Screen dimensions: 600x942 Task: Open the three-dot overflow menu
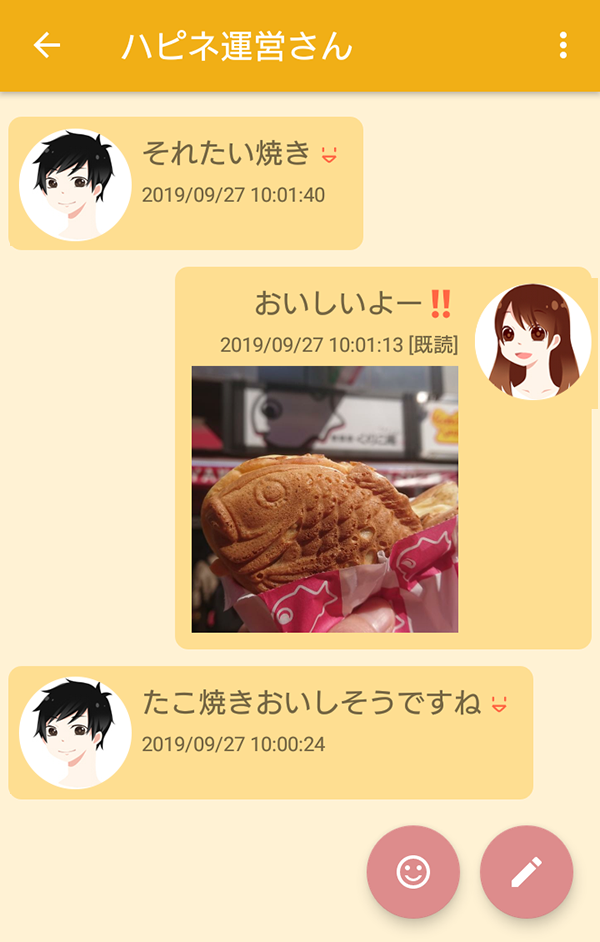coord(563,45)
